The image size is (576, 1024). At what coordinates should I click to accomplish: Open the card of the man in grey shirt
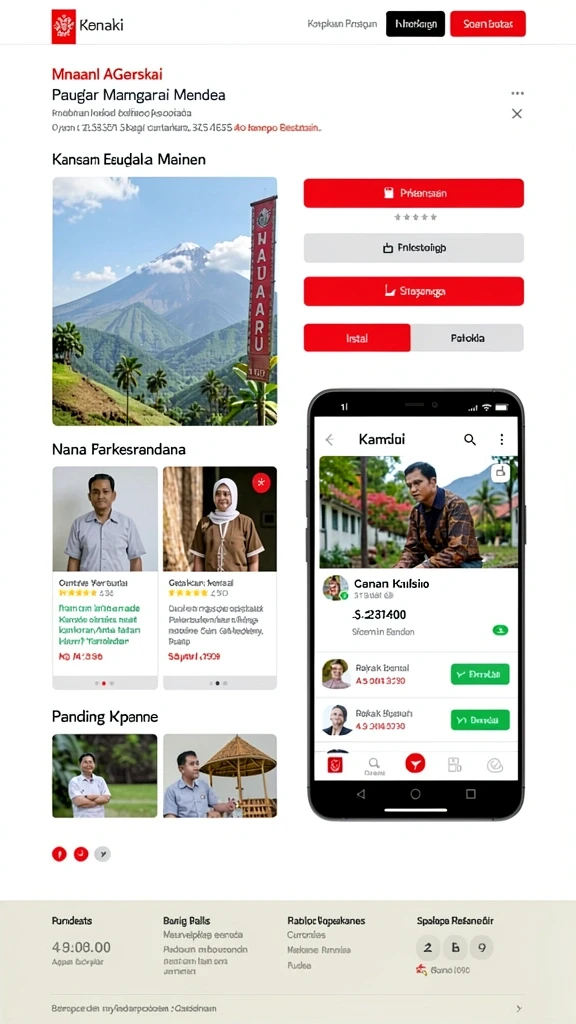pyautogui.click(x=105, y=578)
